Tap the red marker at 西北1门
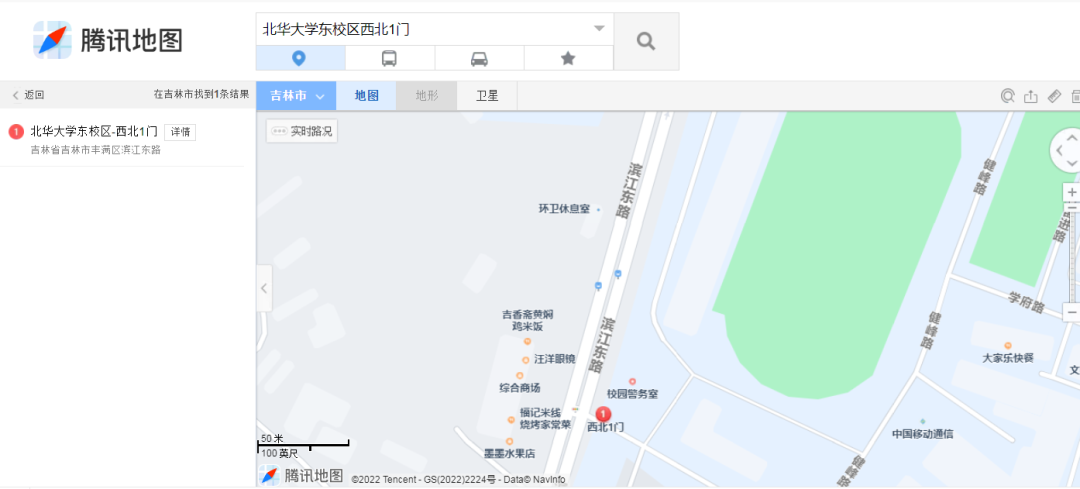 [604, 414]
